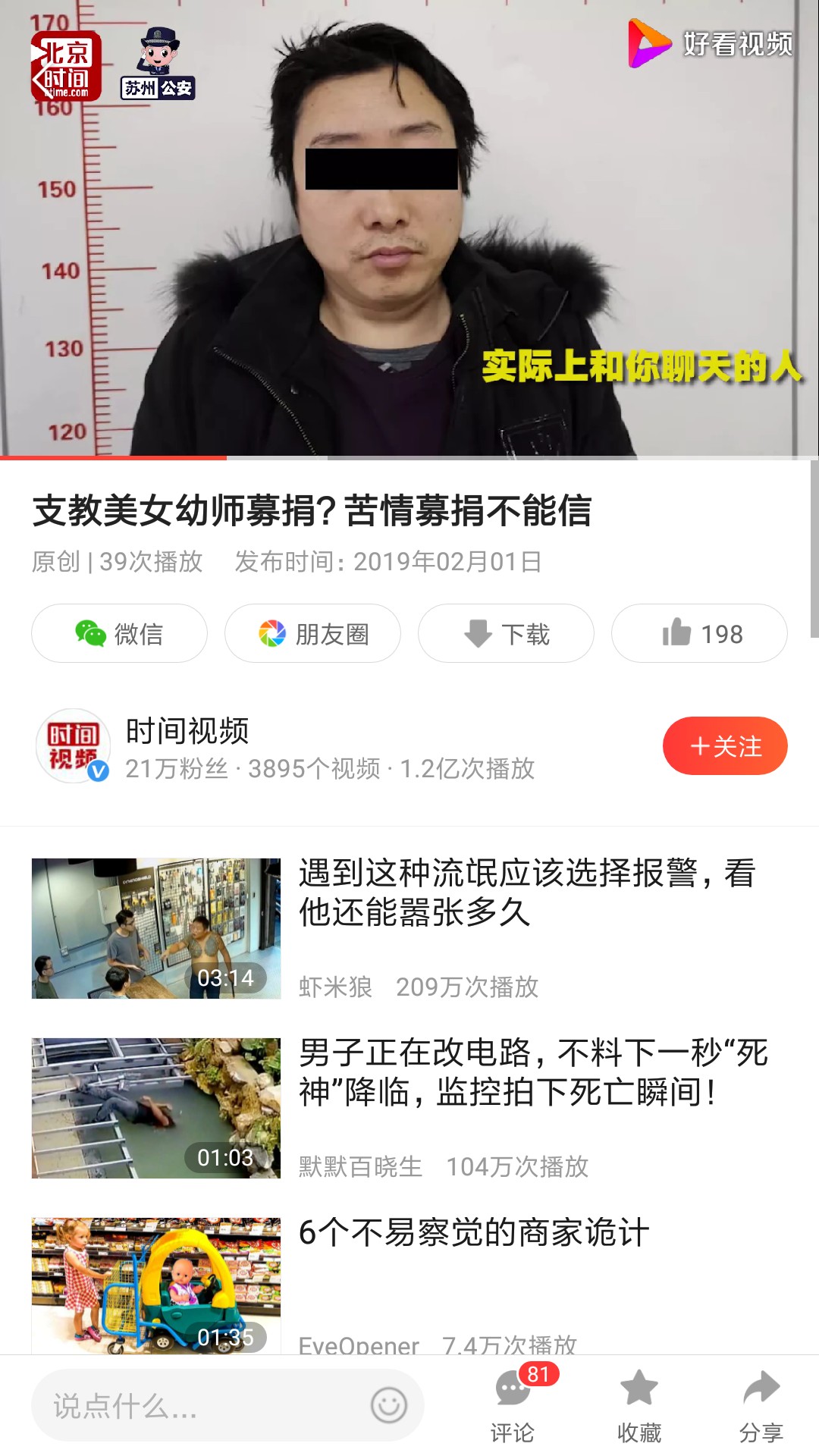Share to Moments via 朋友圈 button
Image resolution: width=819 pixels, height=1456 pixels.
[x=312, y=633]
